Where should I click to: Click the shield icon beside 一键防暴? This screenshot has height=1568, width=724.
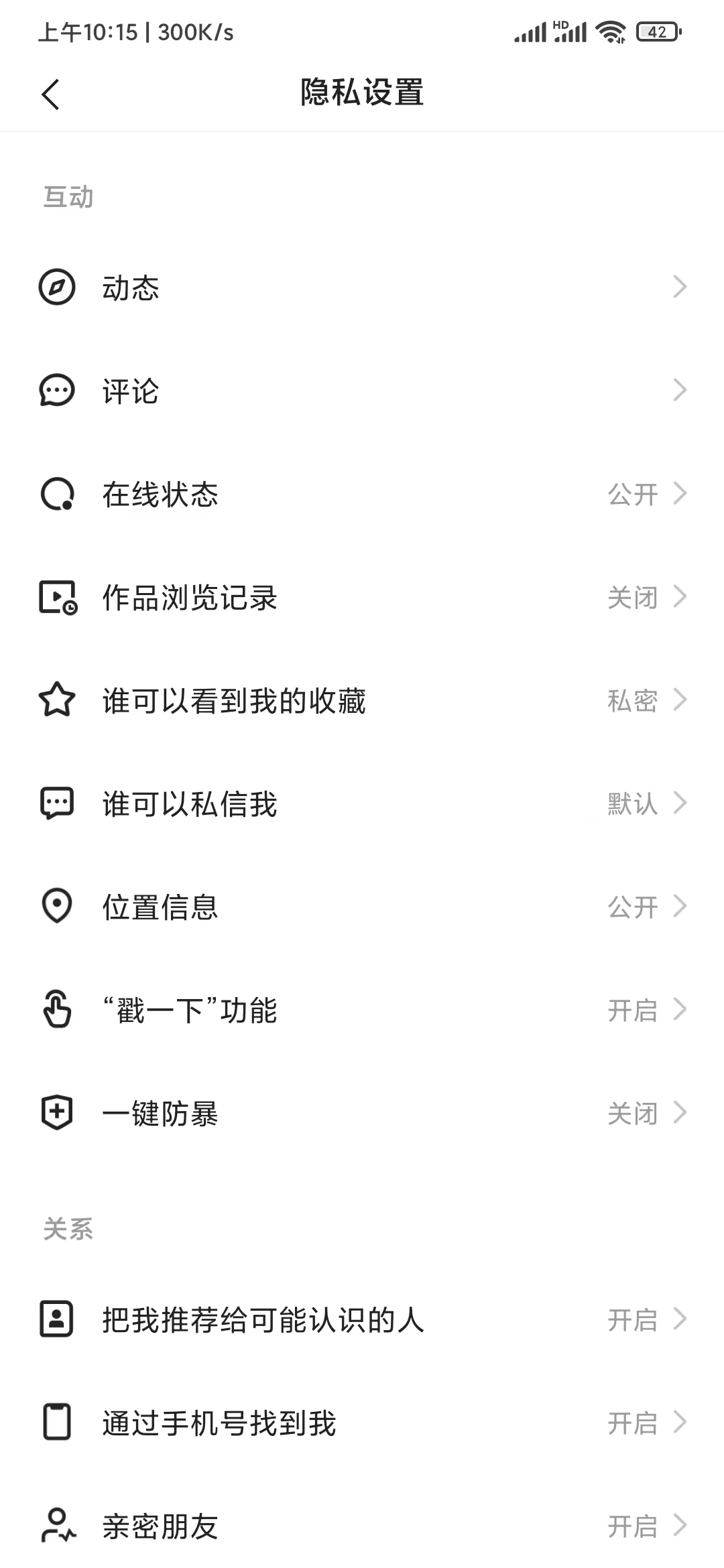[x=57, y=1112]
